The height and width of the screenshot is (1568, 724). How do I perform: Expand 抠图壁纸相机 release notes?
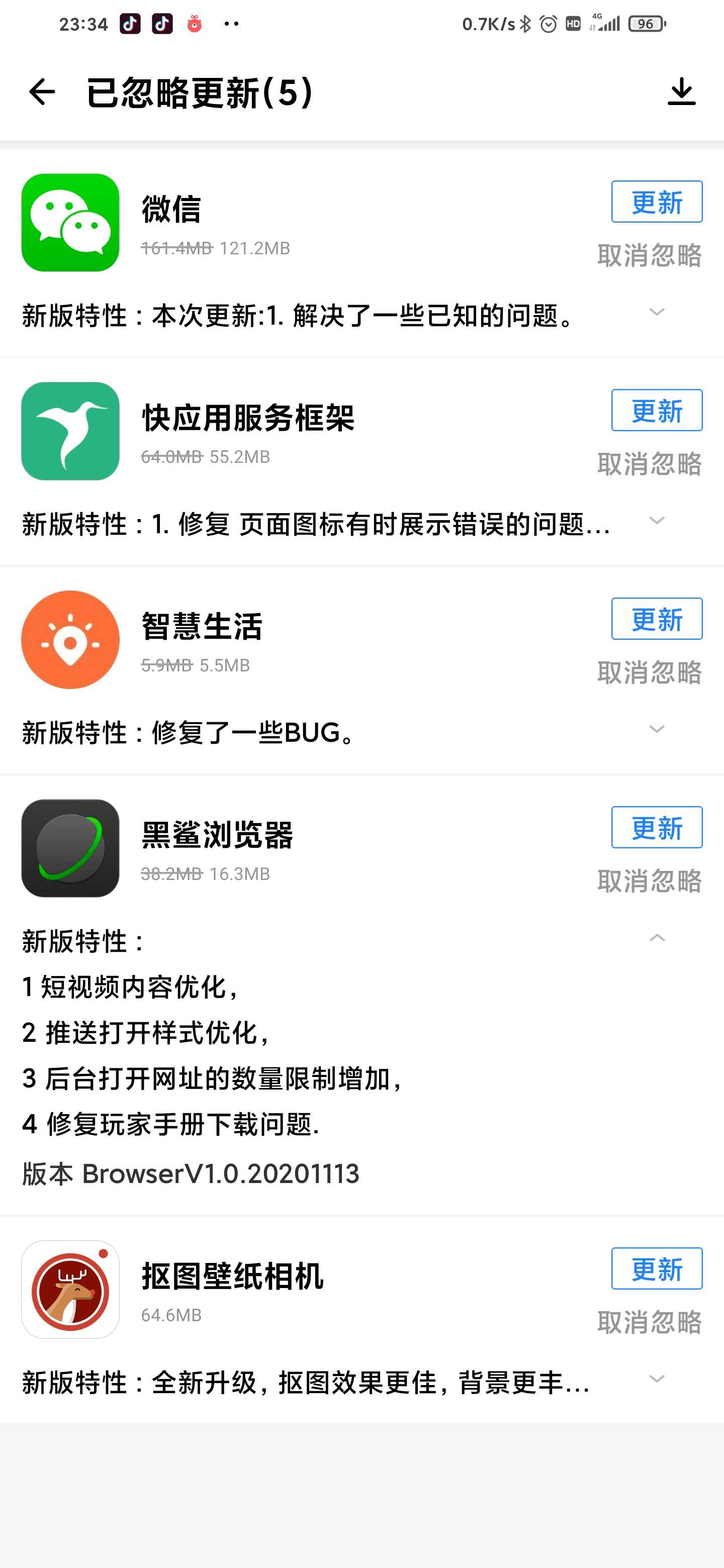point(657,1379)
